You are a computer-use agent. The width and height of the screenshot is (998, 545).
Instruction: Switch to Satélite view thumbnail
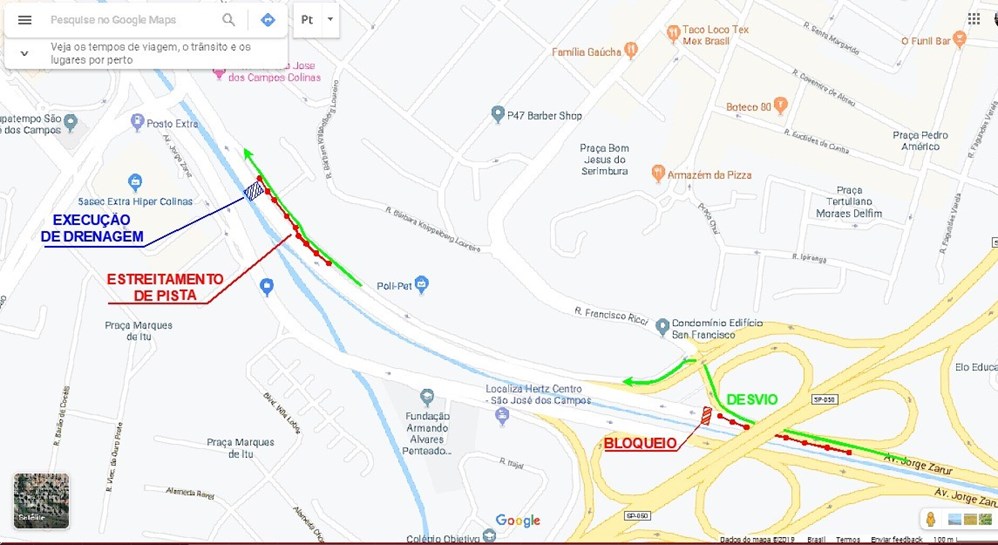41,500
